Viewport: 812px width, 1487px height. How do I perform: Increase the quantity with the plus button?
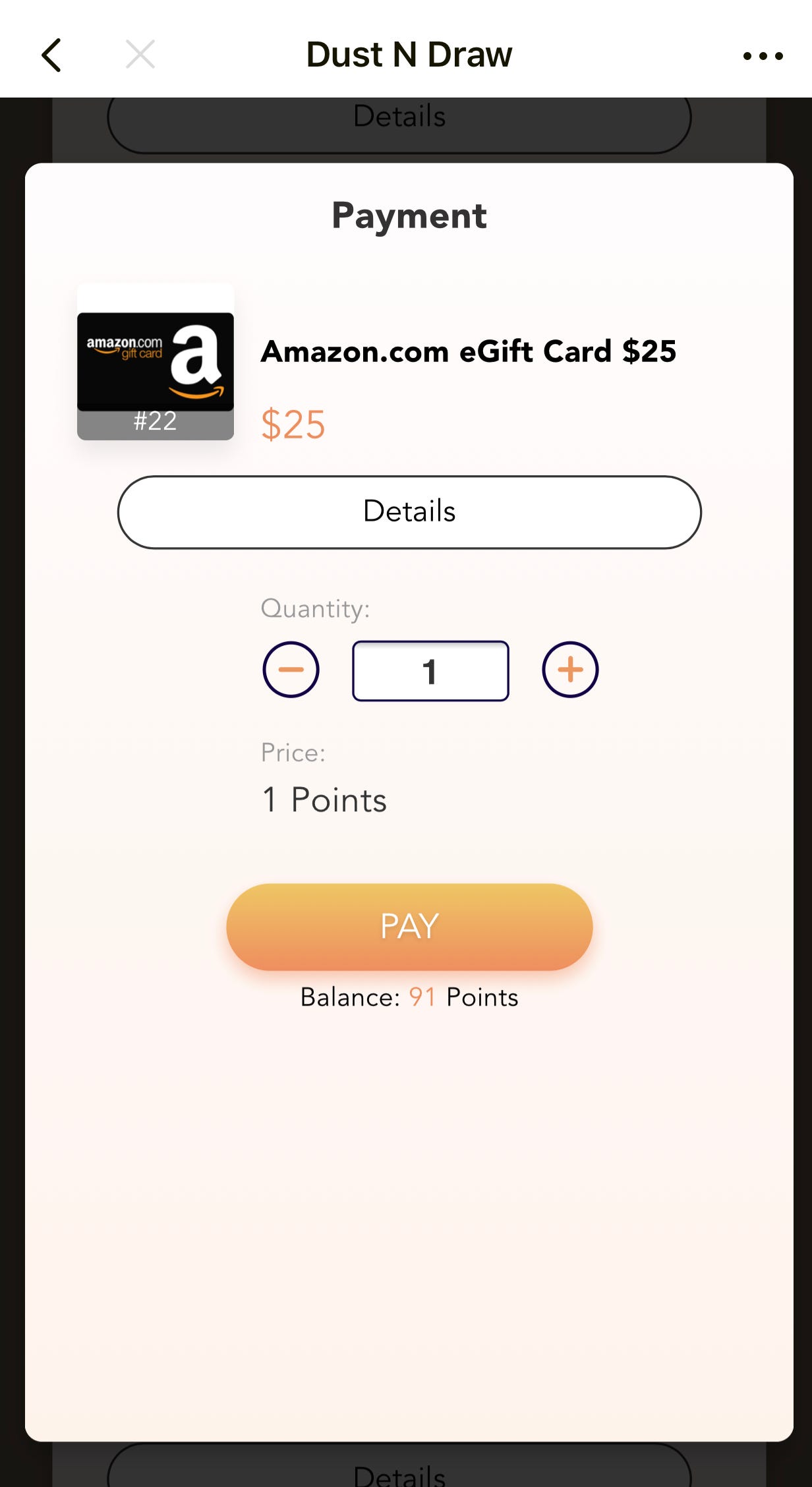(570, 670)
